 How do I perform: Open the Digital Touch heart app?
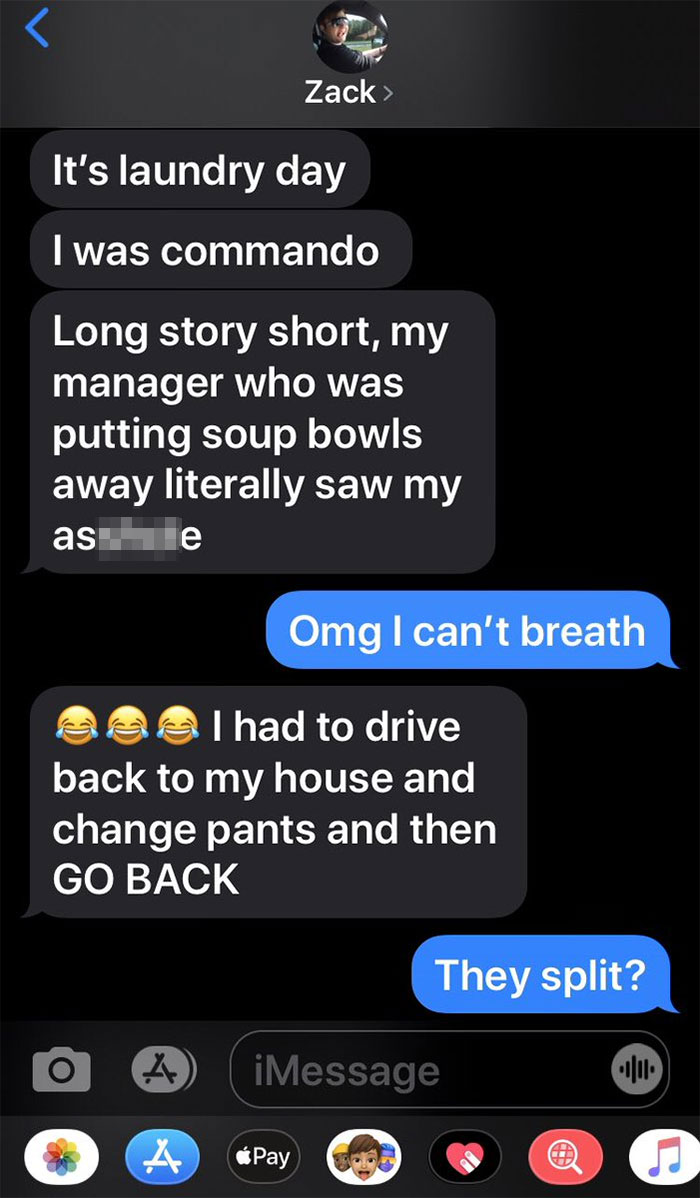coord(465,1157)
